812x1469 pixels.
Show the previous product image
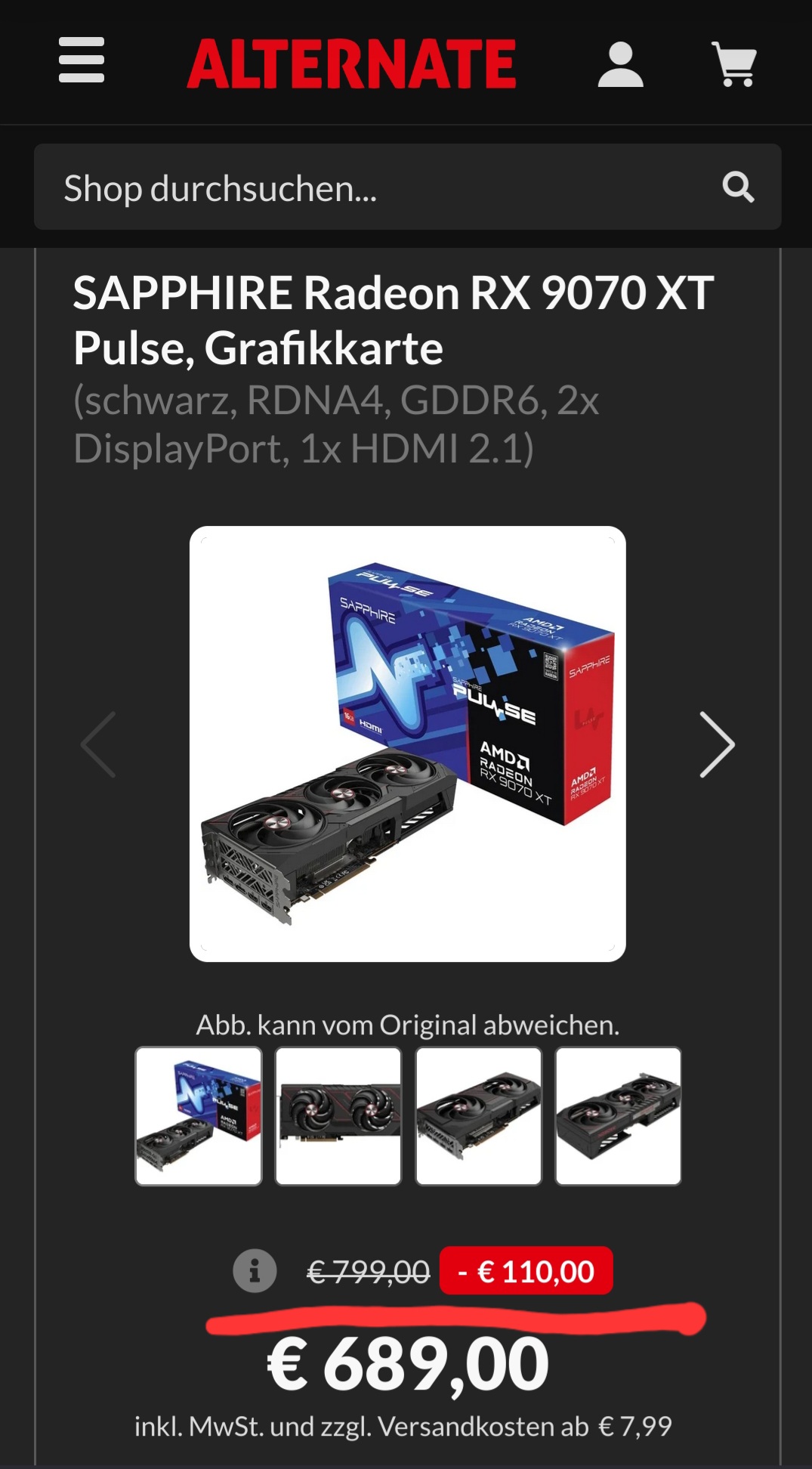click(x=99, y=744)
